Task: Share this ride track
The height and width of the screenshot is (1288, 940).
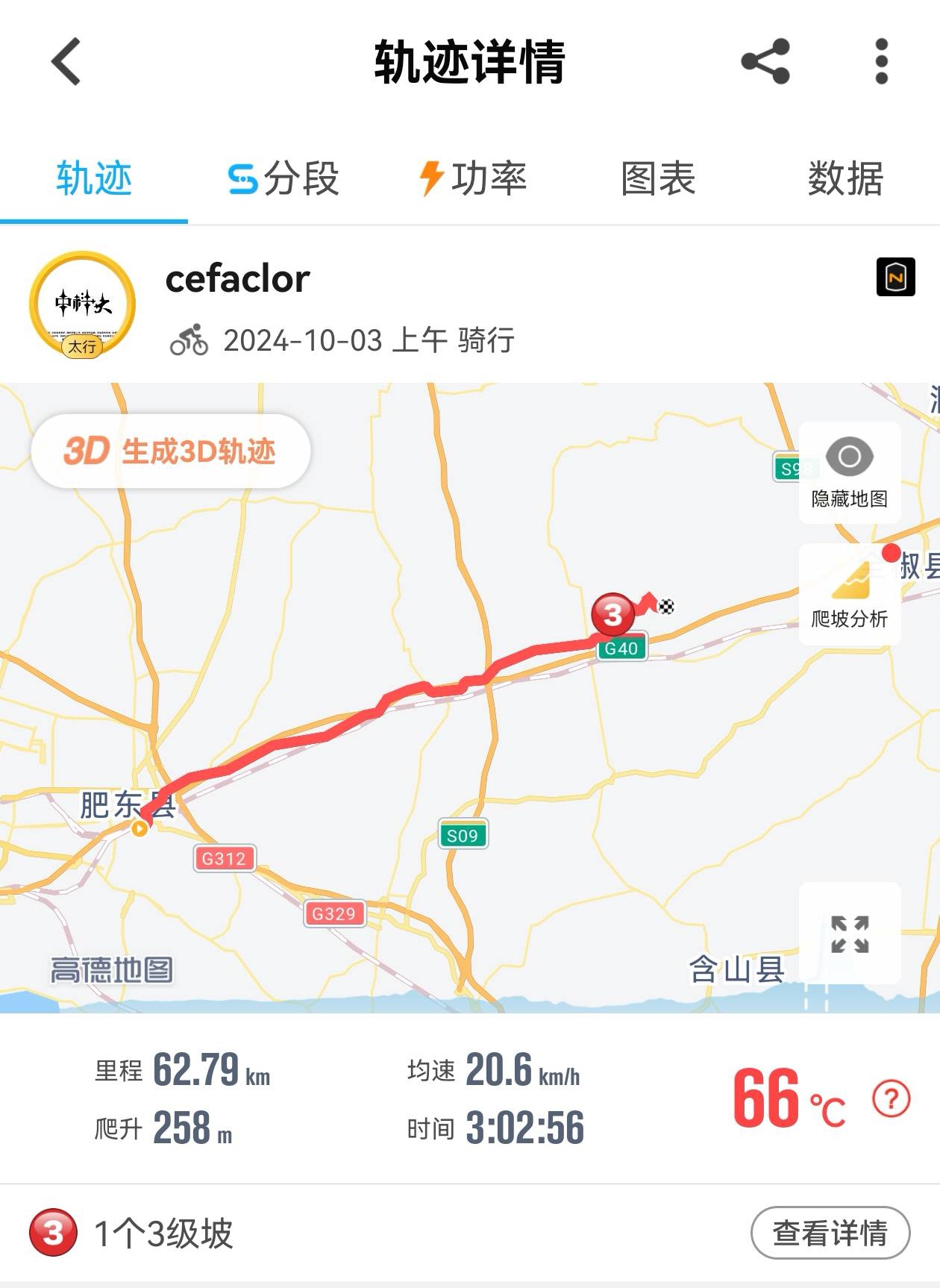Action: tap(765, 61)
